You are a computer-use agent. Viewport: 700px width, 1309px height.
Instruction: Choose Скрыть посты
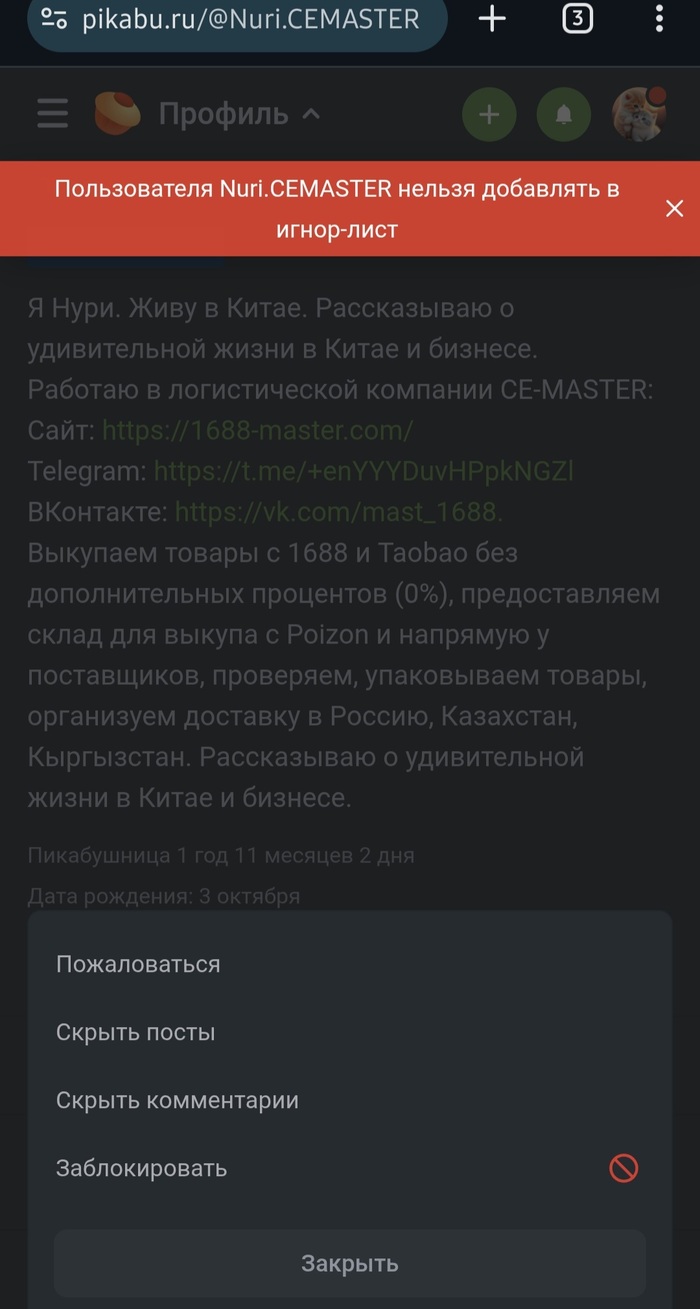tap(135, 1032)
